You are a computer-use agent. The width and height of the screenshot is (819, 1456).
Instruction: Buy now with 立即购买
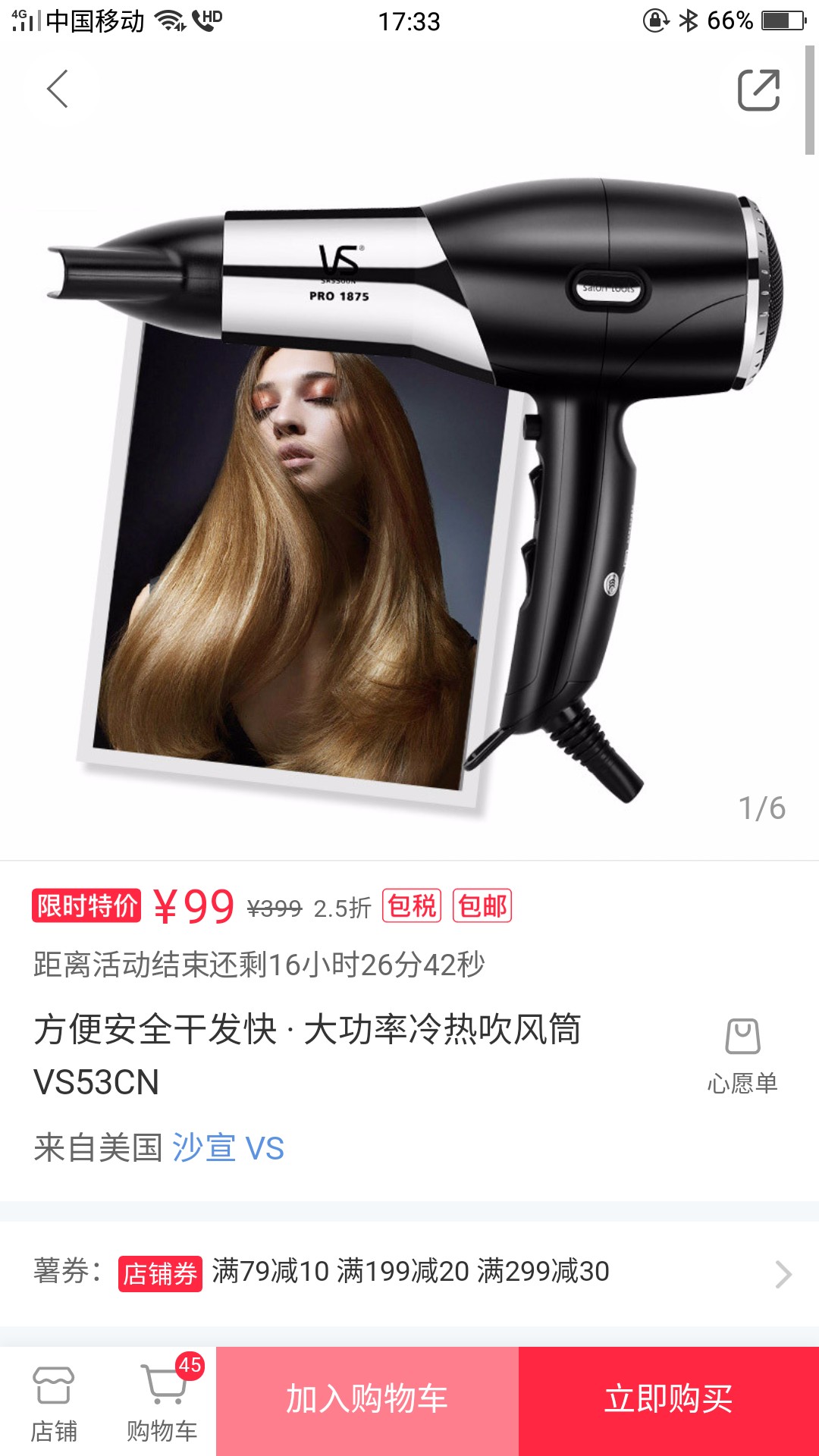[669, 1401]
